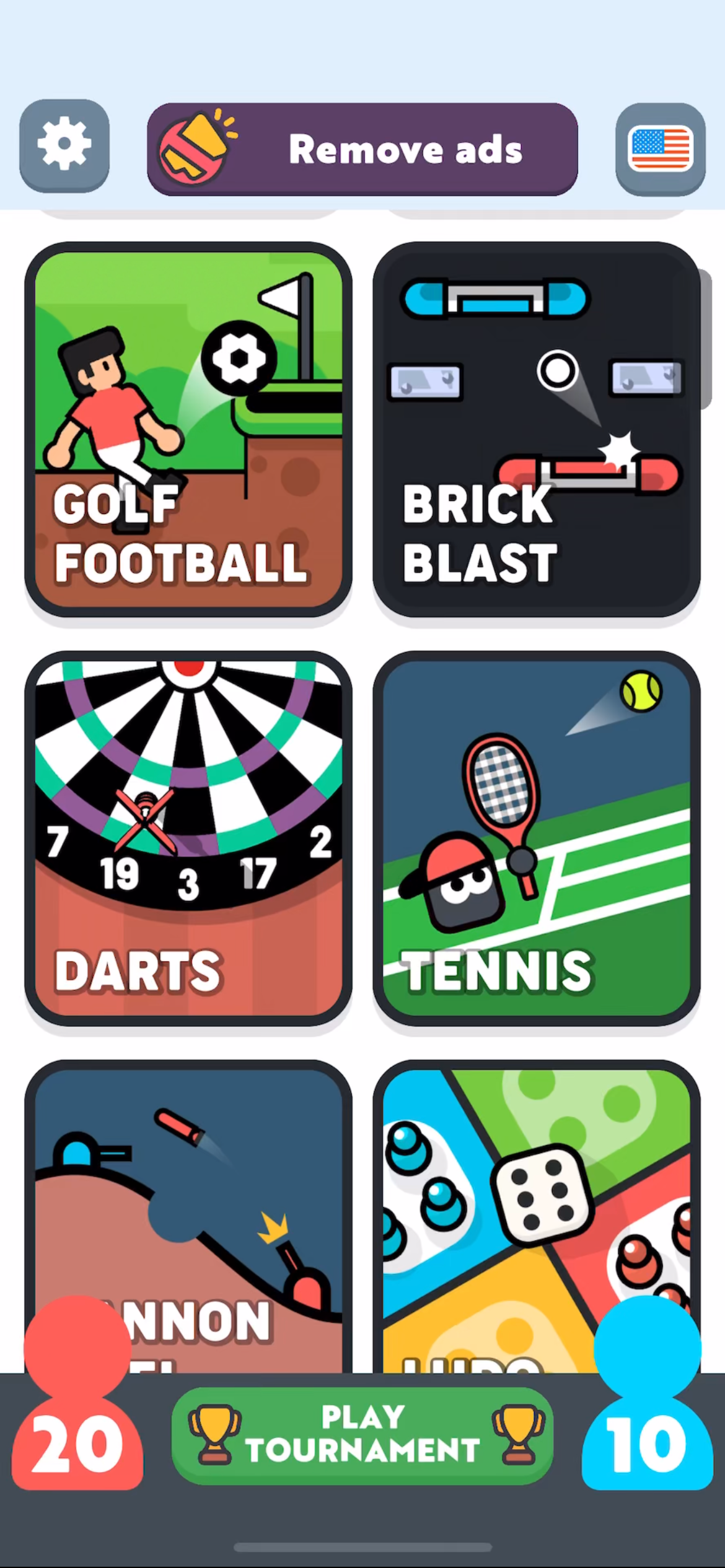Launch the Golf Football game

coord(188,429)
